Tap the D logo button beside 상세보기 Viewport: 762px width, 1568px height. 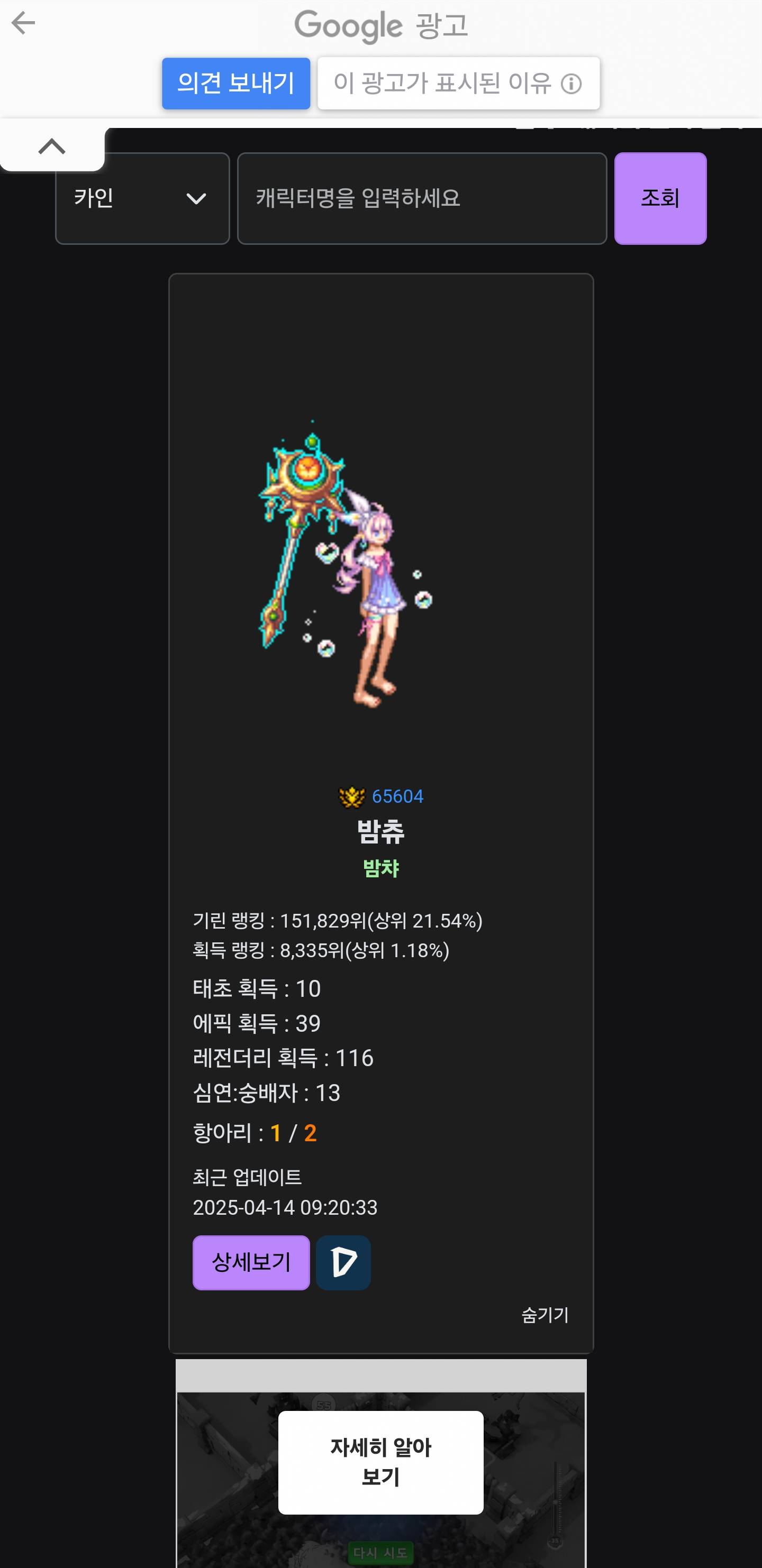(x=343, y=1262)
